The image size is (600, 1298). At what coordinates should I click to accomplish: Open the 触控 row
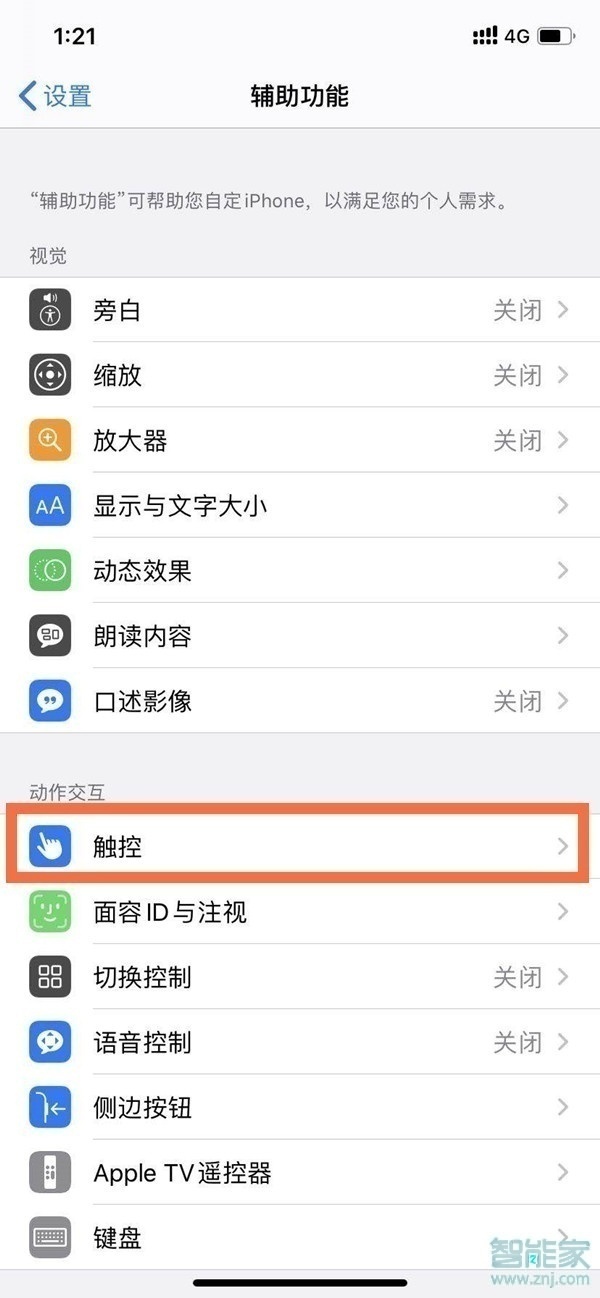[x=300, y=847]
